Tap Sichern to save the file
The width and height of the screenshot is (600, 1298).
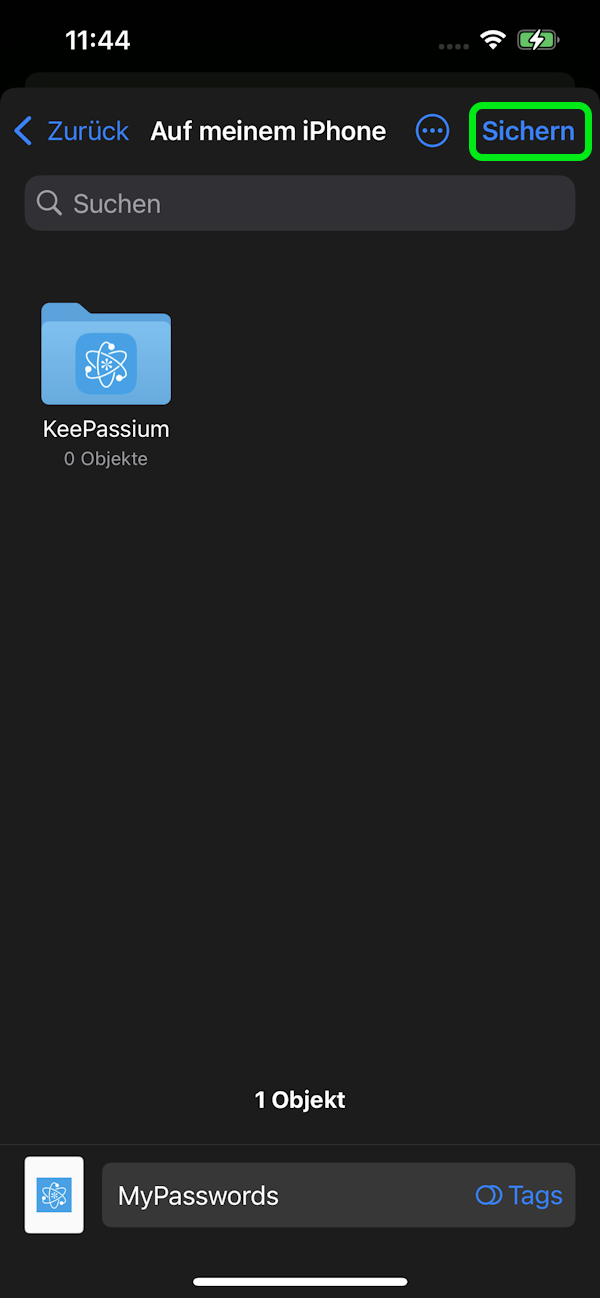click(528, 131)
